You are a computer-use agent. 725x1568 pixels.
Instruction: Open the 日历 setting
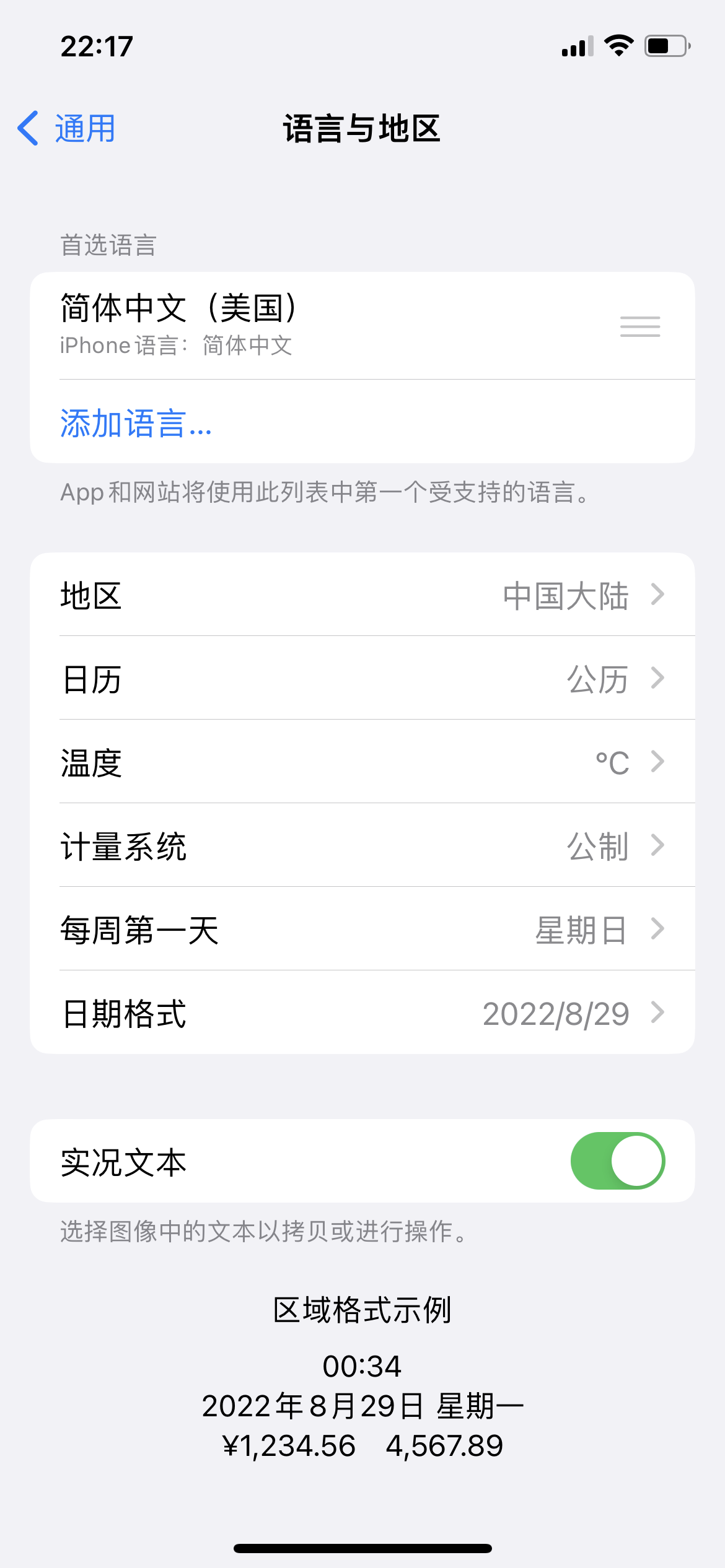tap(362, 678)
